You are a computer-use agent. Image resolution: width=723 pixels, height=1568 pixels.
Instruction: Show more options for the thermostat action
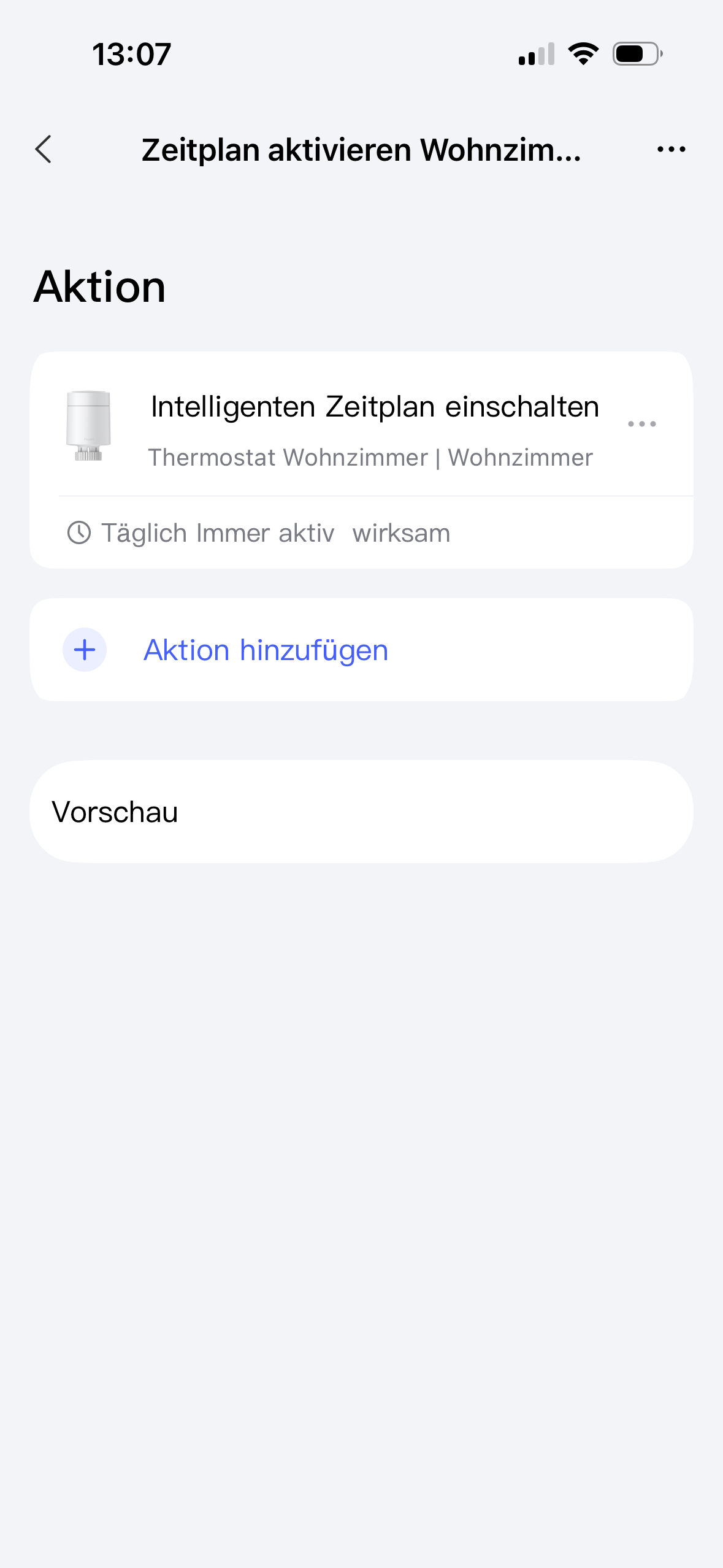[641, 424]
